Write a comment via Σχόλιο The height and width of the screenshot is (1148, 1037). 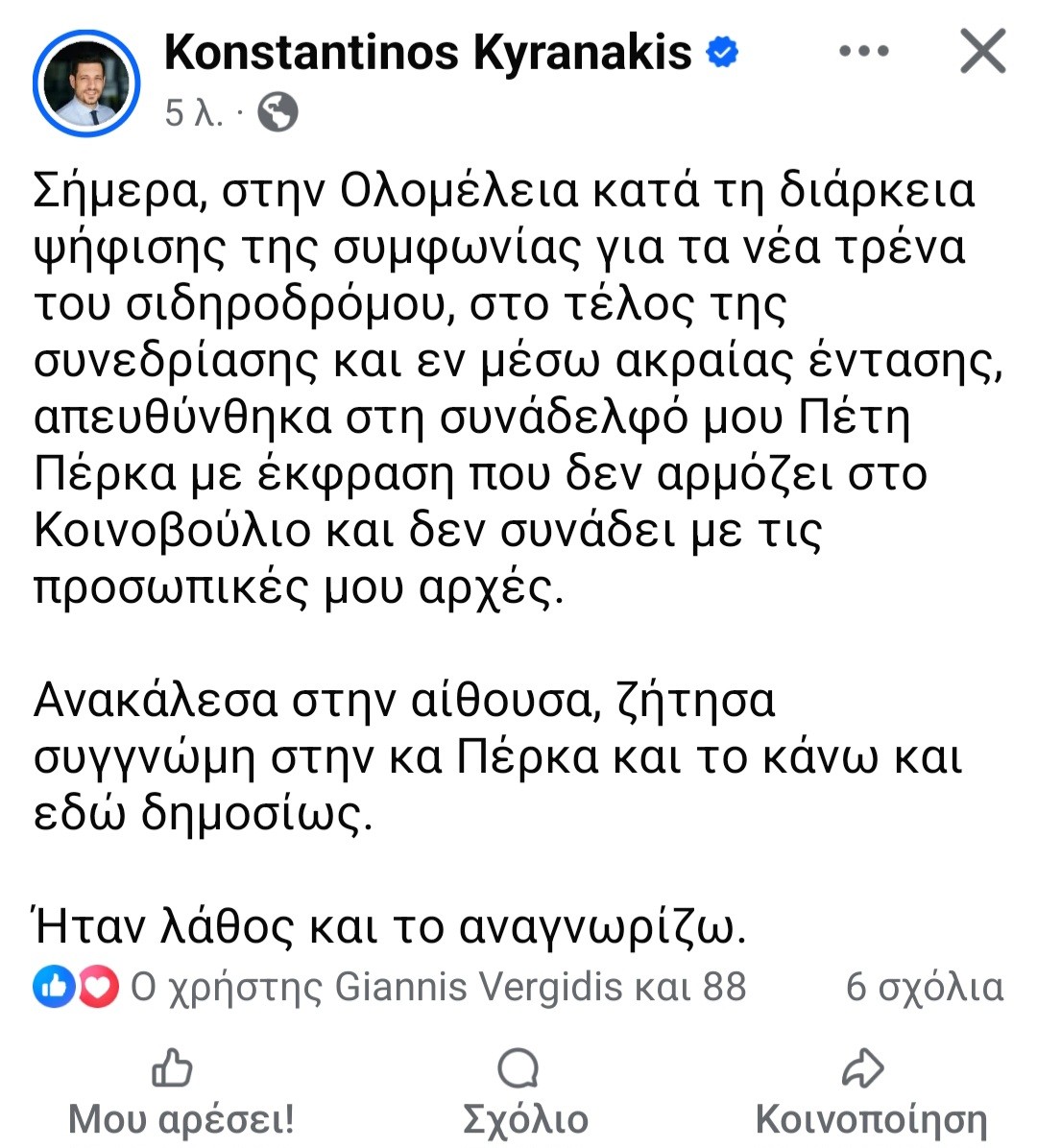[x=524, y=1092]
